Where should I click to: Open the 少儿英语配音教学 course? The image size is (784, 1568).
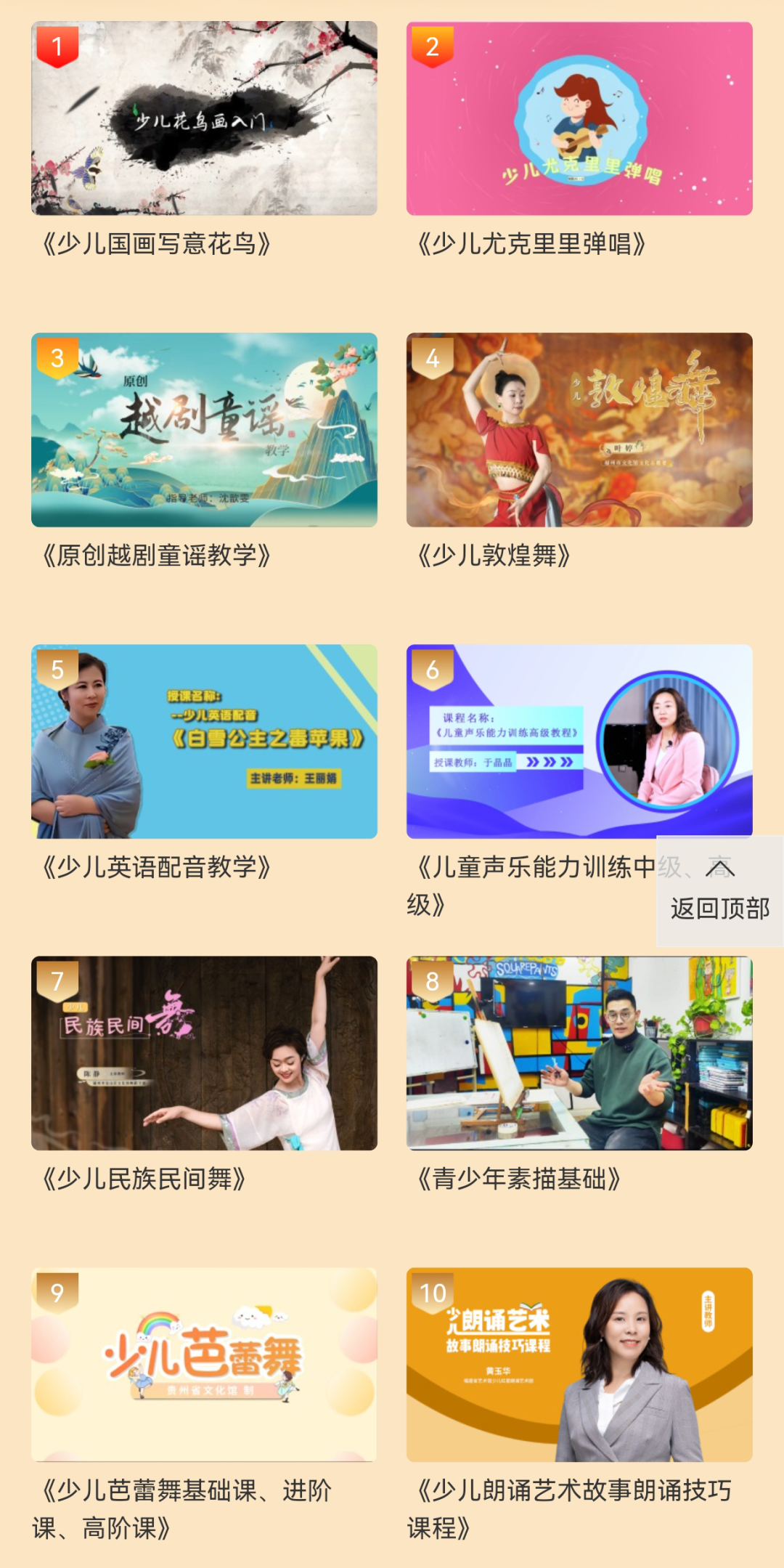click(204, 742)
